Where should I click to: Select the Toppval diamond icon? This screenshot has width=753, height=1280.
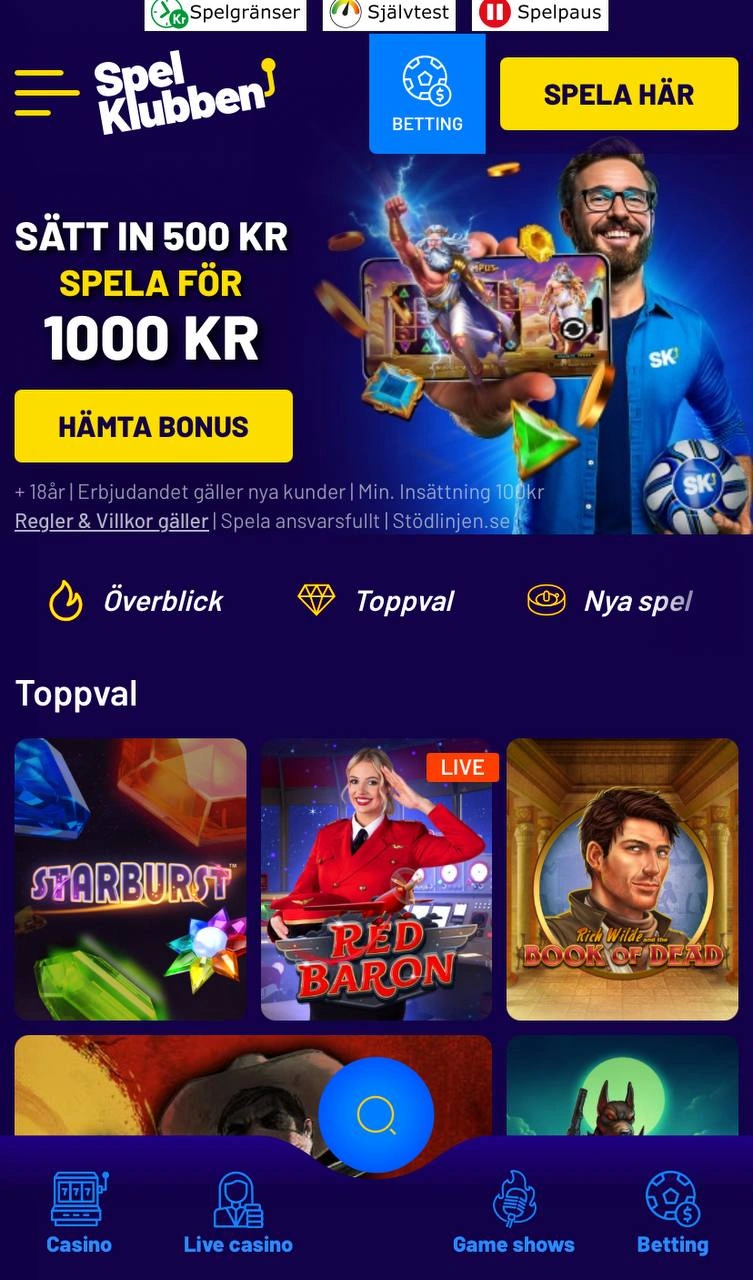coord(316,600)
